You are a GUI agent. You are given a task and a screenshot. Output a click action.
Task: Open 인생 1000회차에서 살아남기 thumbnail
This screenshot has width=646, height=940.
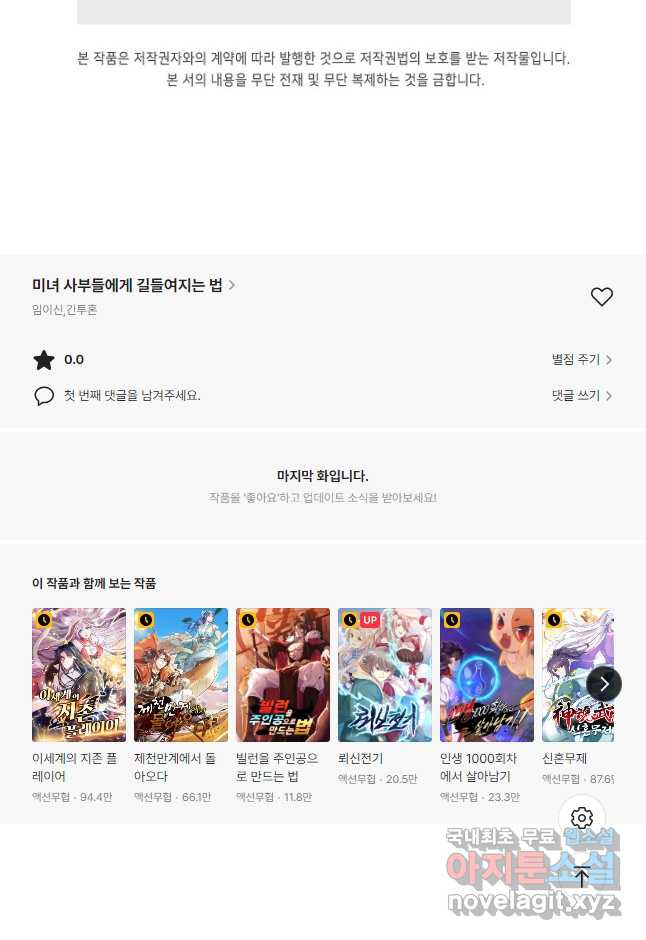coord(487,675)
